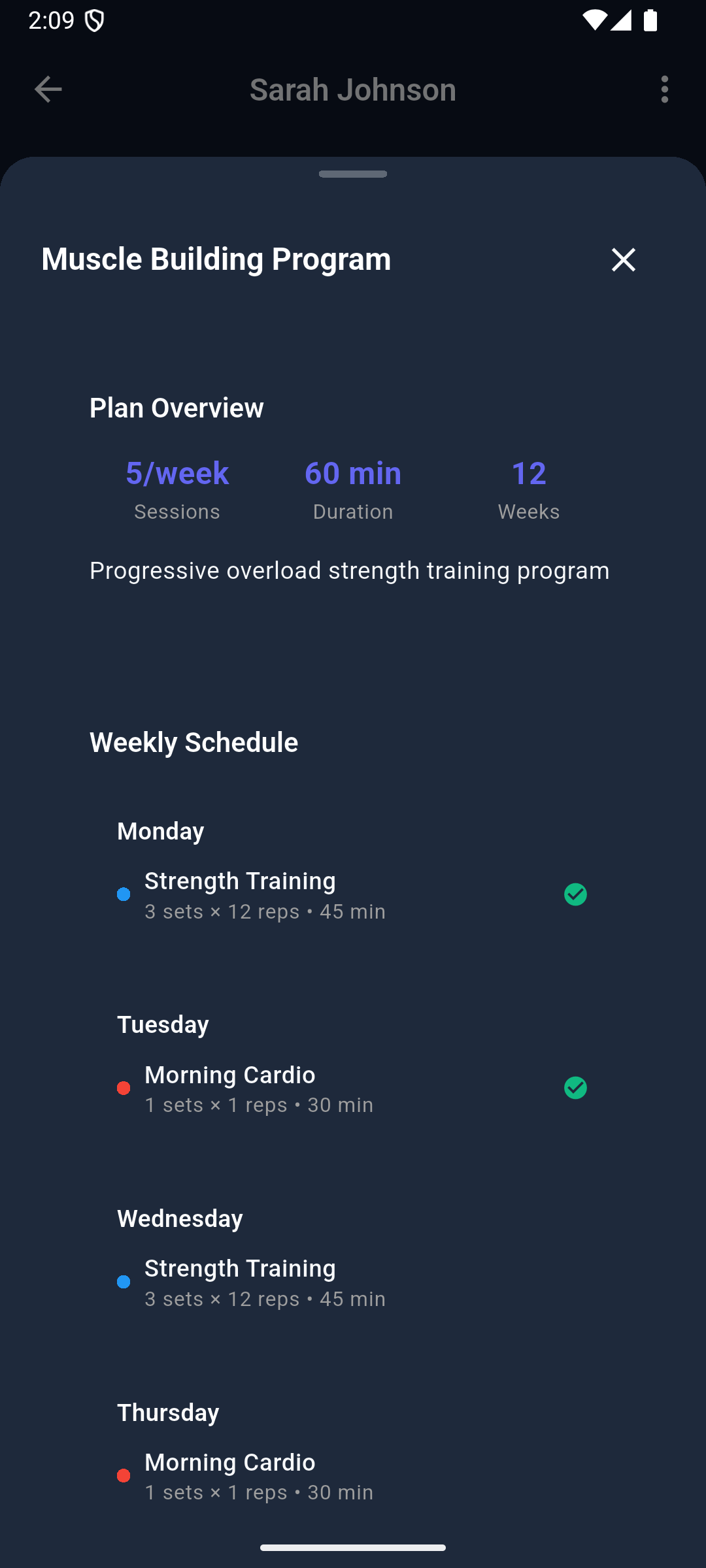Go back from Sarah Johnson's page
Viewport: 706px width, 1568px height.
(48, 90)
